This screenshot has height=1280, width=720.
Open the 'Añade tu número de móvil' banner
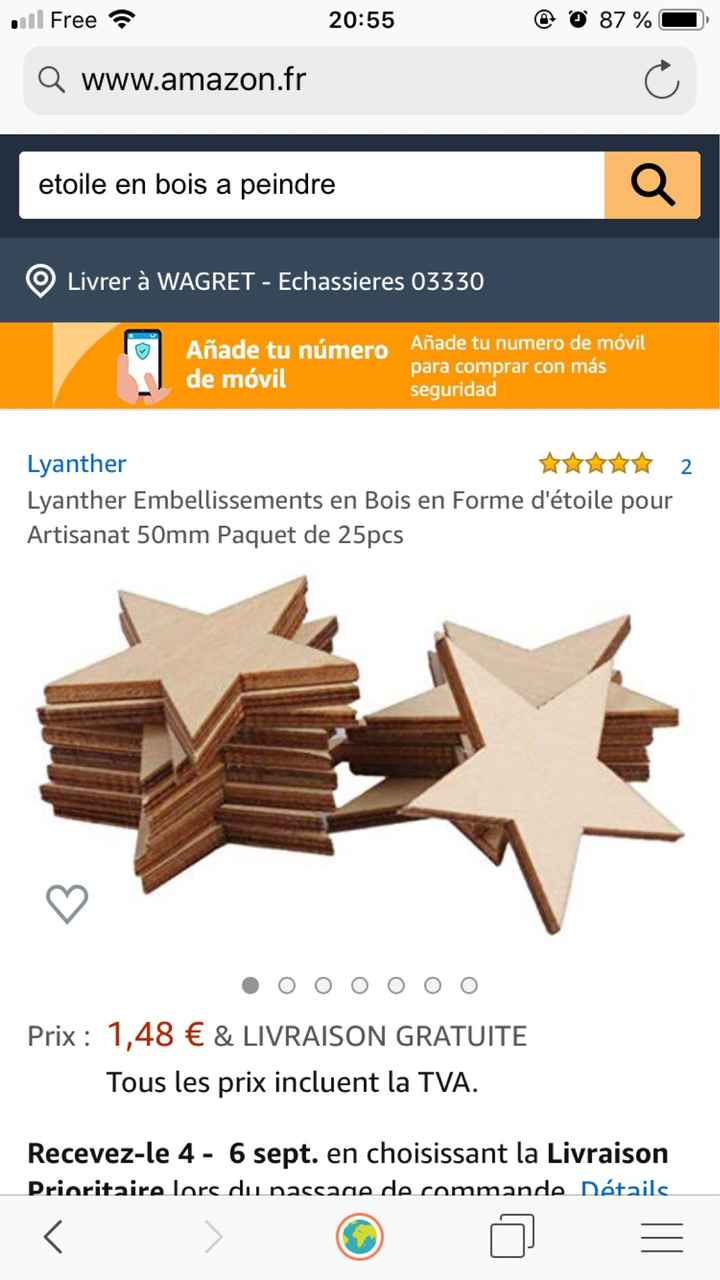pos(360,366)
